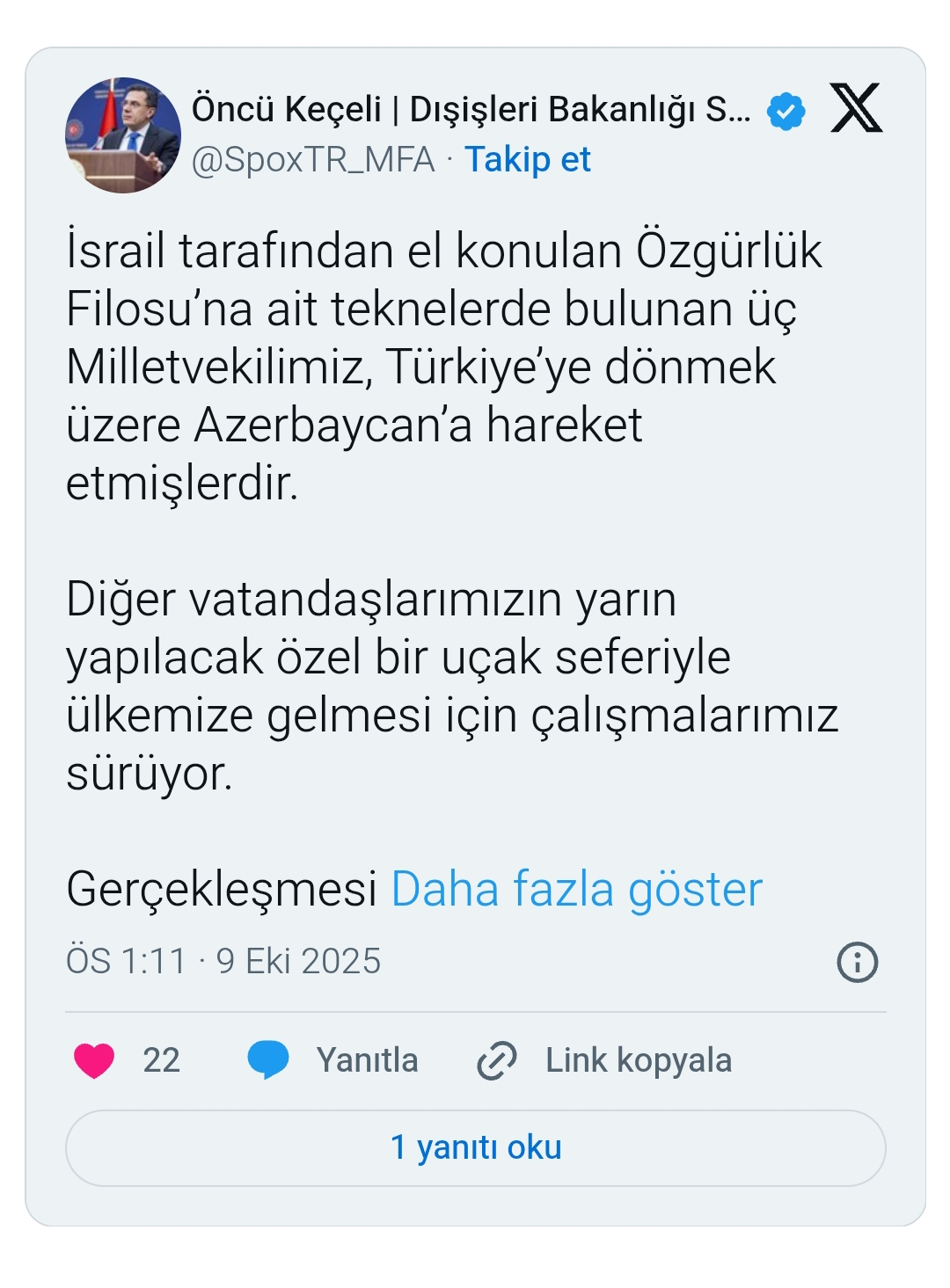
Task: Open the tweet info icon
Action: pos(857,962)
